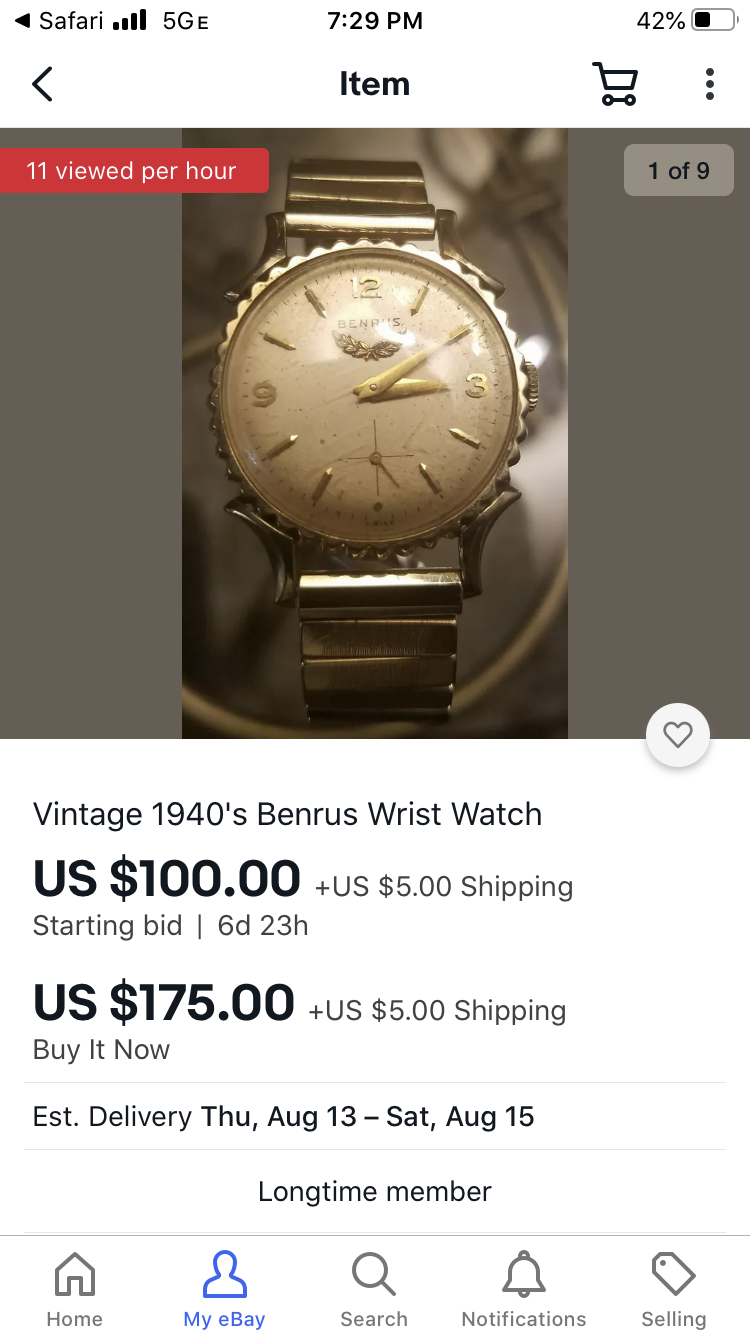Screen dimensions: 750x1334
Task: Switch to the Home tab
Action: click(x=75, y=1290)
